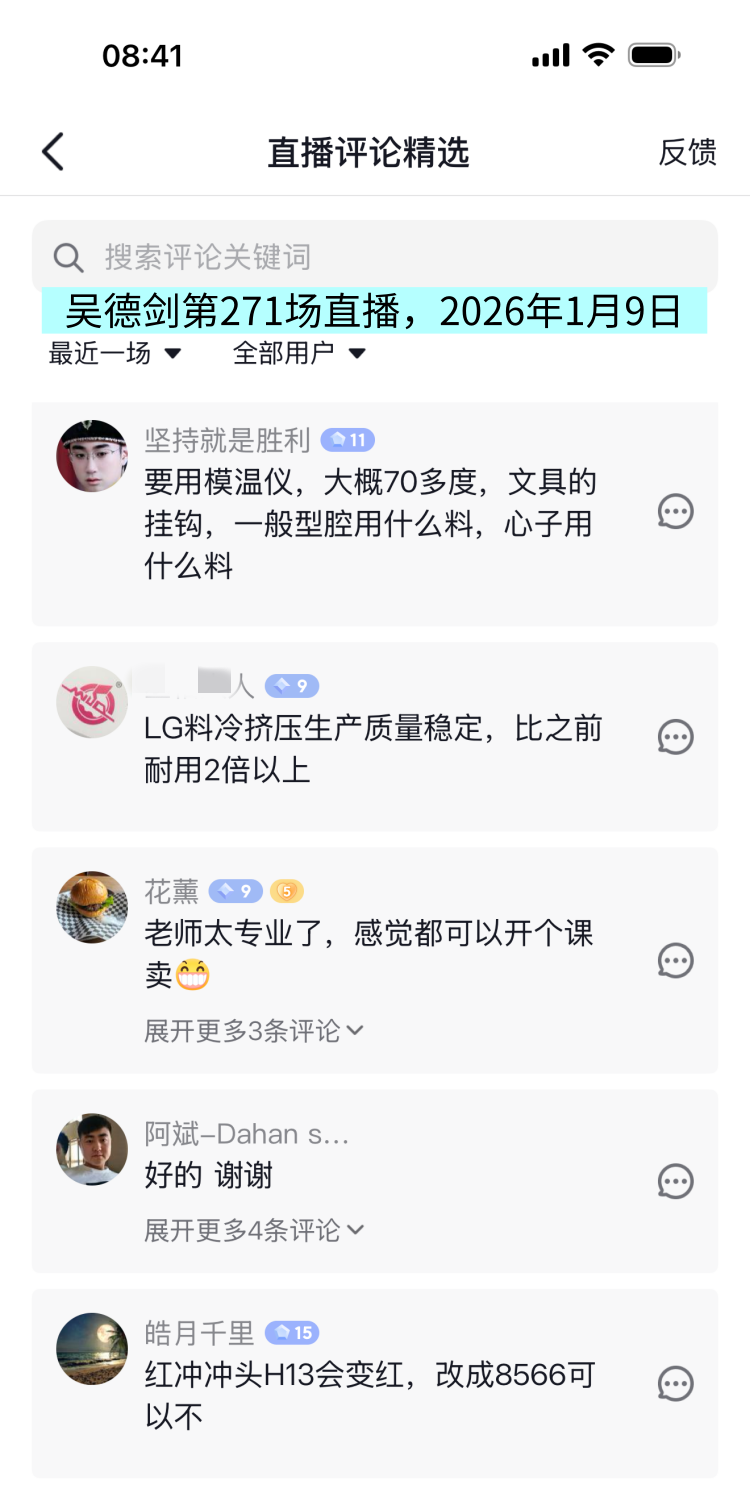Reply to 坚持就是胜利's comment via bubble icon

675,512
